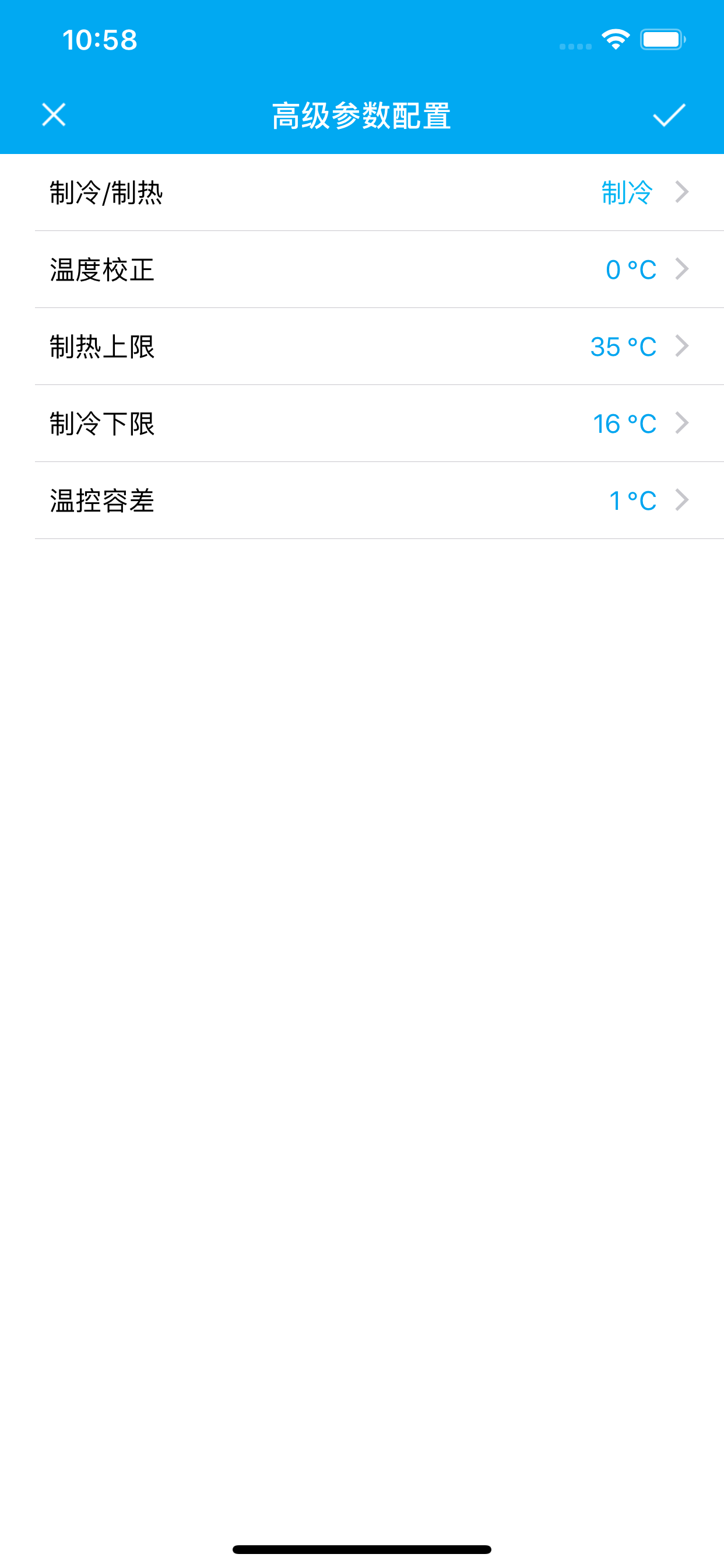Open the 制热上限 value picker
This screenshot has height=1568, width=724.
pos(362,347)
